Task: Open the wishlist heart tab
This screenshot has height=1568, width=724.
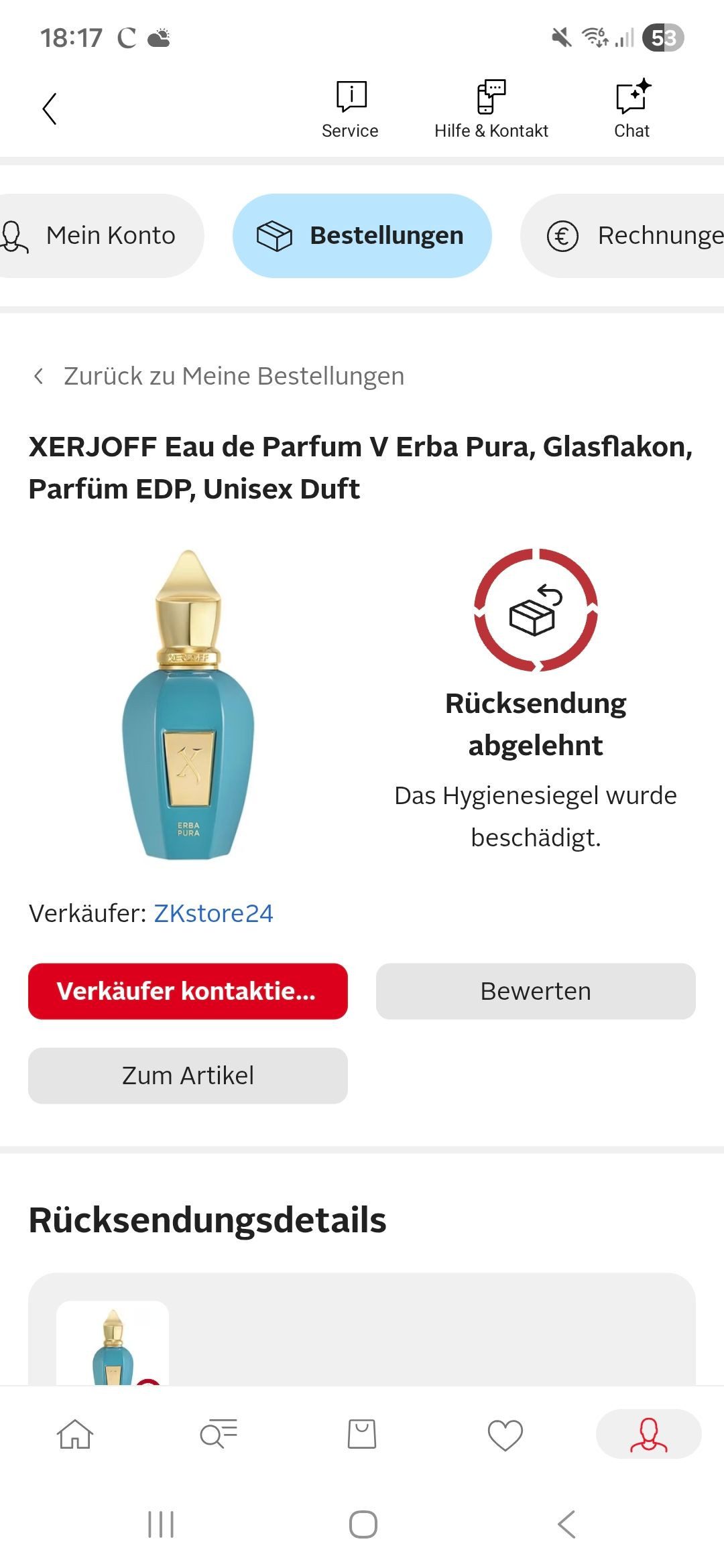Action: (505, 1435)
